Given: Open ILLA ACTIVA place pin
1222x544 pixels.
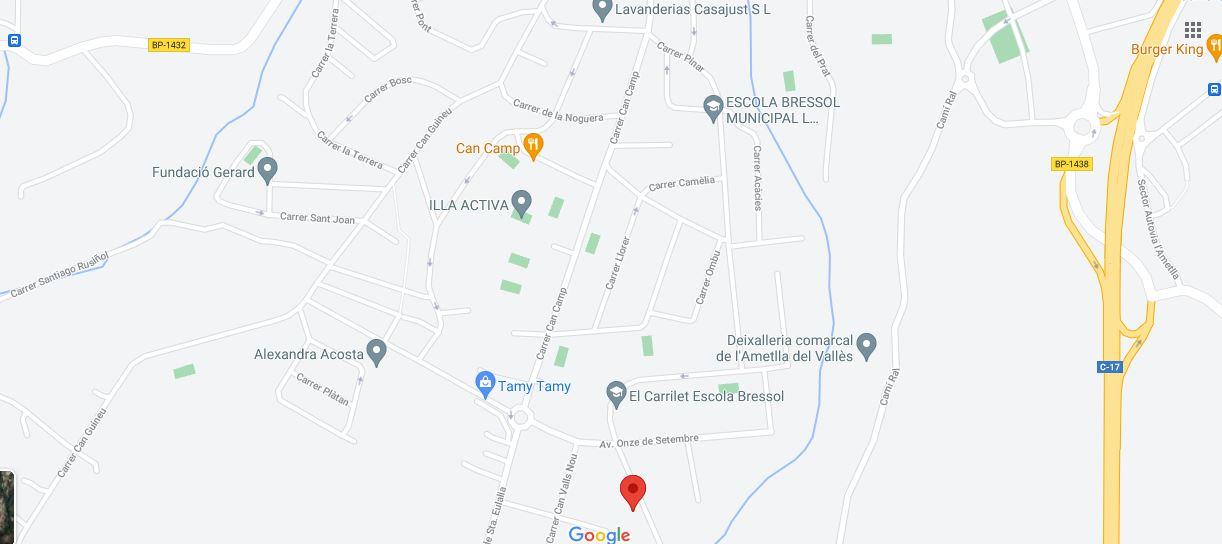Looking at the screenshot, I should pos(521,203).
